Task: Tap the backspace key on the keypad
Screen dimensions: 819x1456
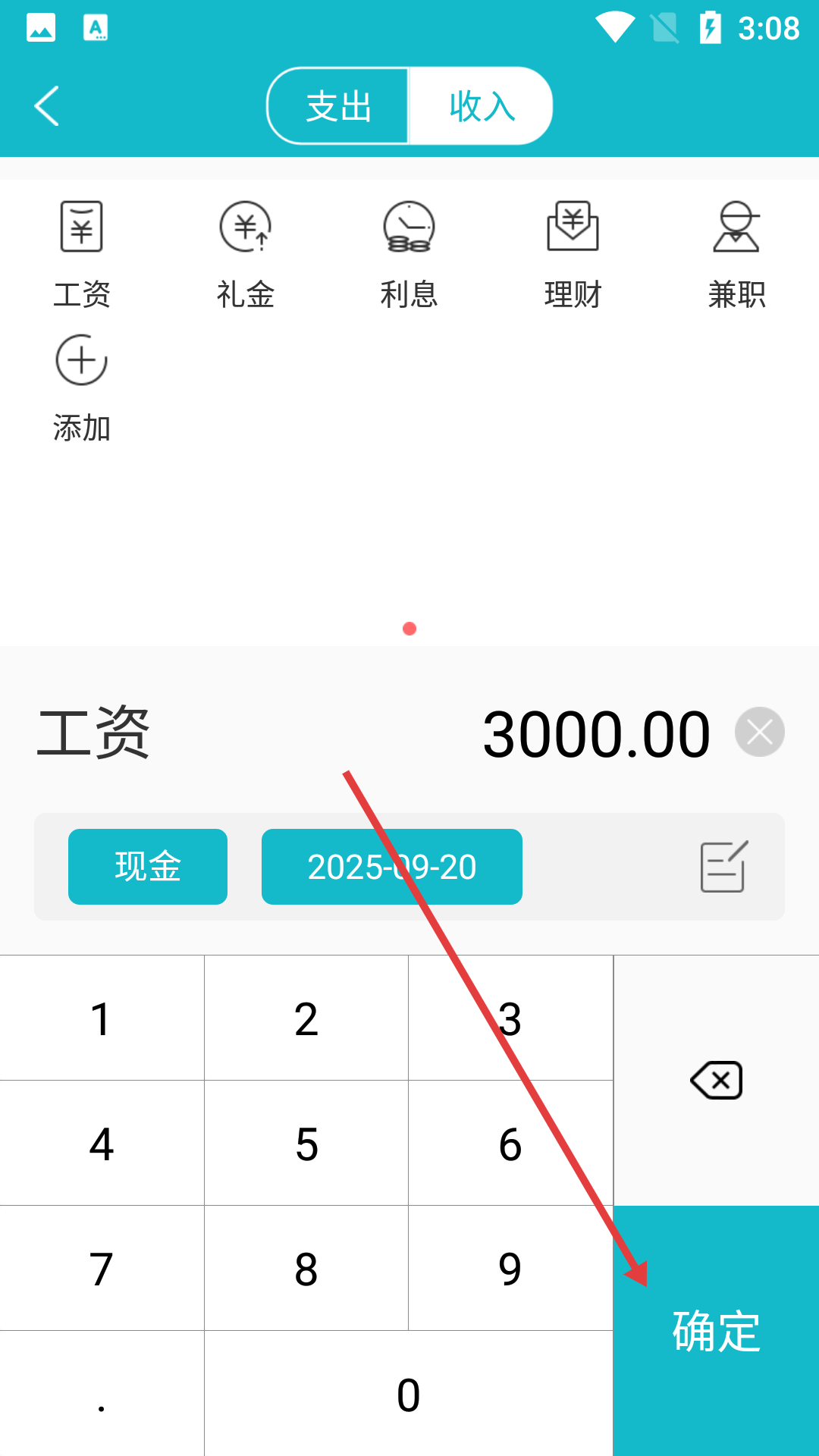Action: point(717,1081)
